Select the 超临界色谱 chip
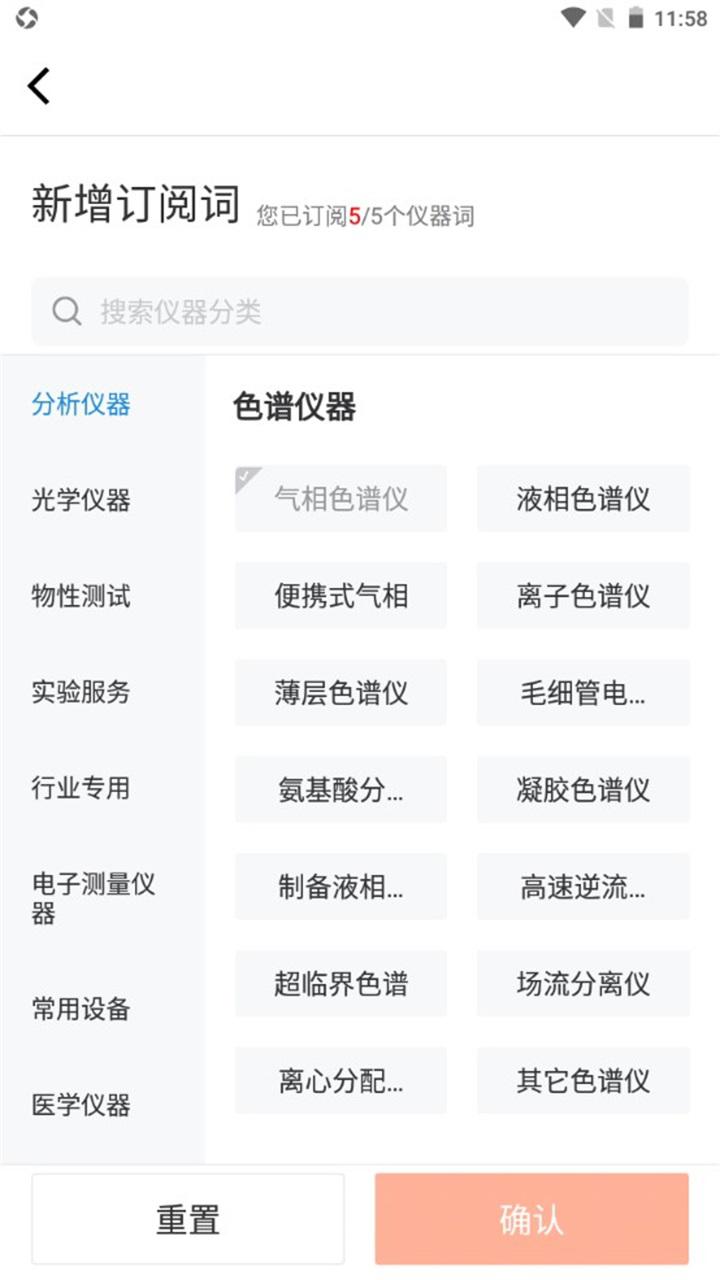Screen dimensions: 720x1280 click(x=341, y=983)
